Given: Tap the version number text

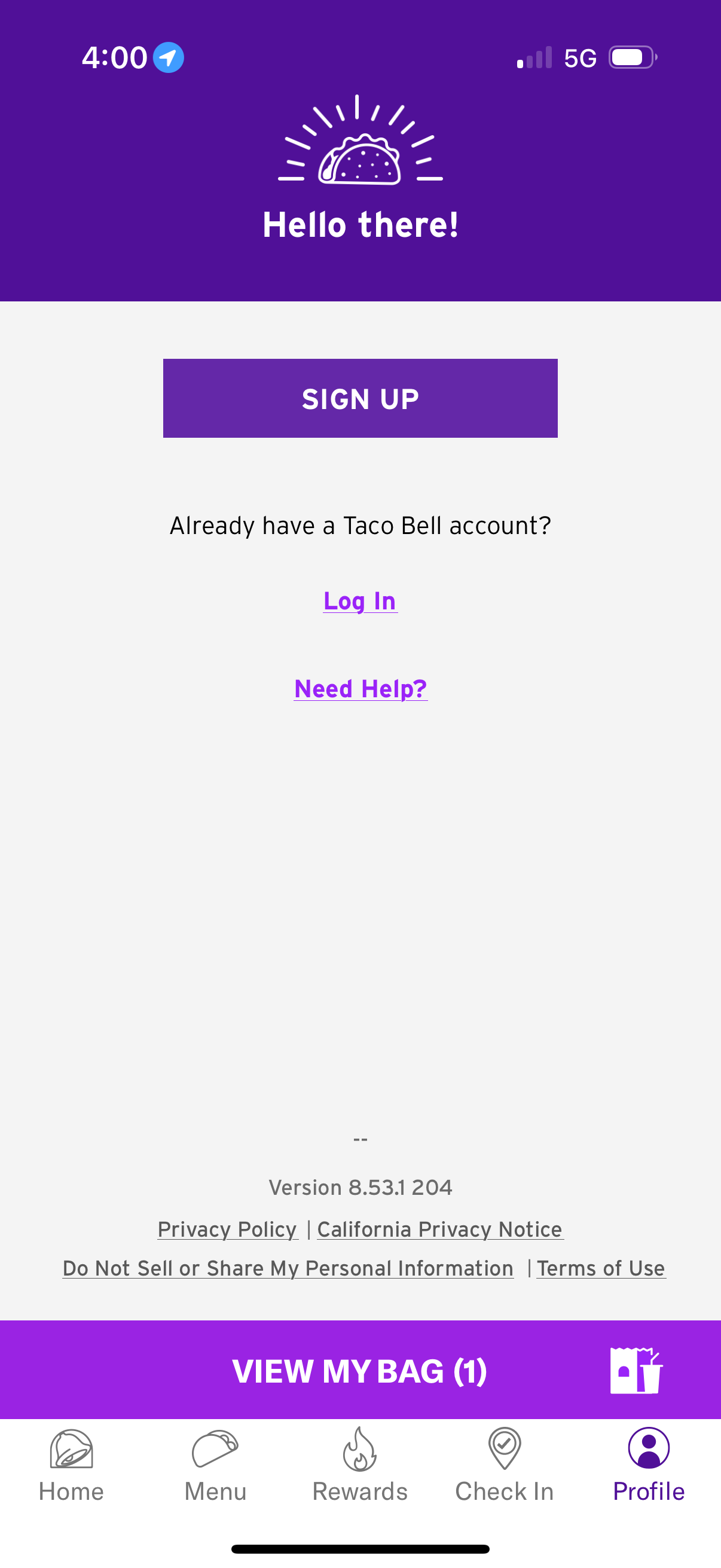Looking at the screenshot, I should 360,1186.
